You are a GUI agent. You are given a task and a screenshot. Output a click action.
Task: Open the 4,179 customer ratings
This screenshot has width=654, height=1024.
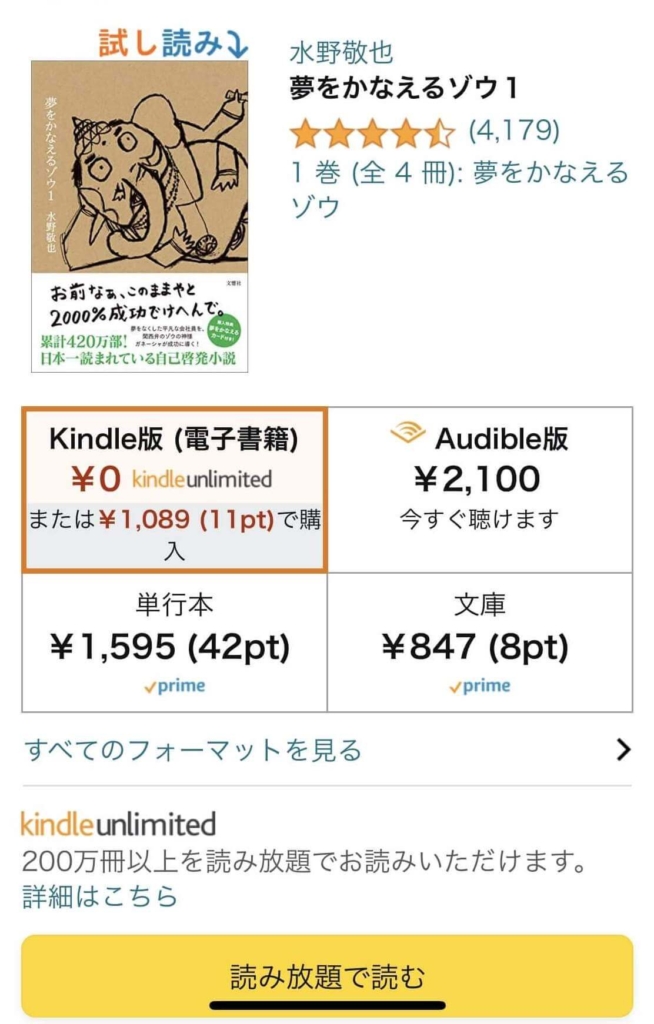(x=514, y=130)
